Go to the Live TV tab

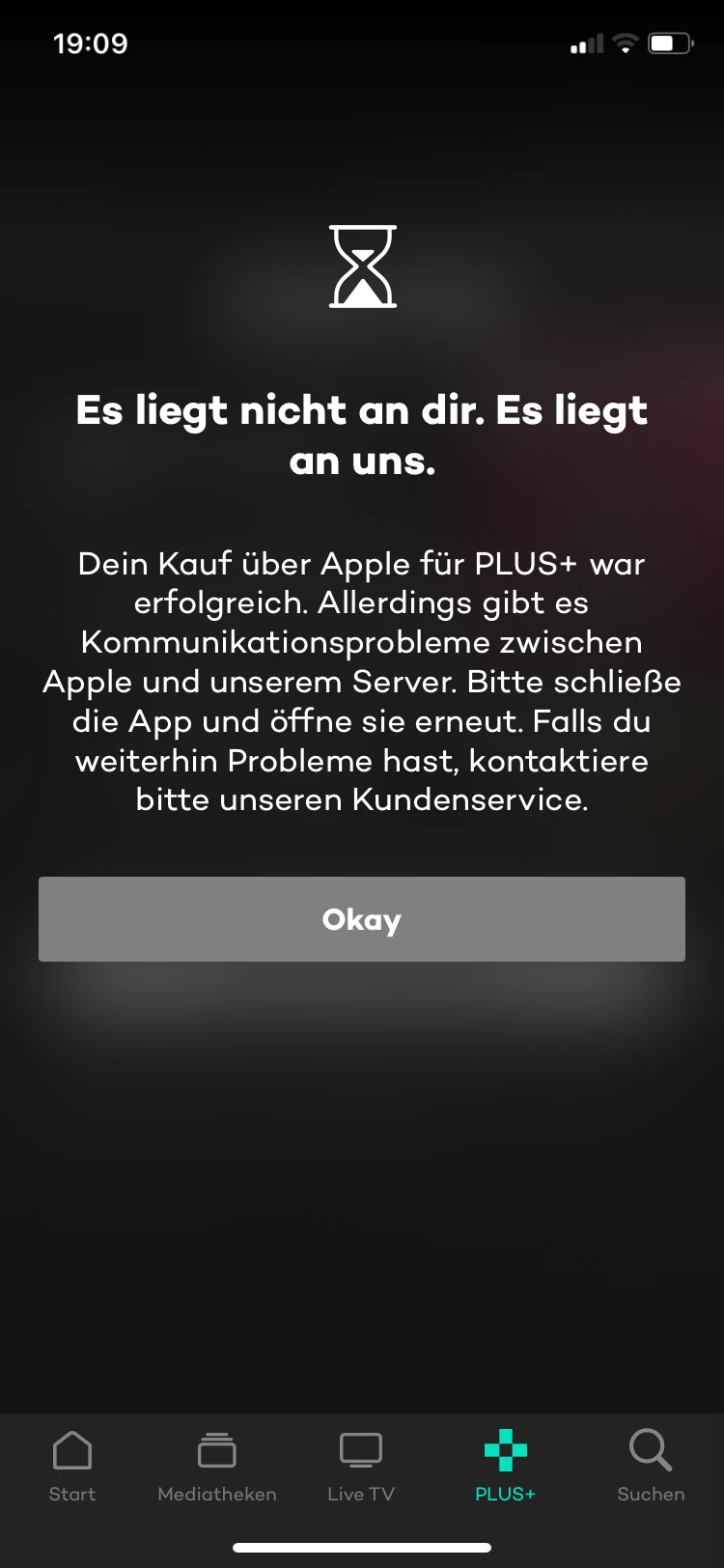(361, 1466)
